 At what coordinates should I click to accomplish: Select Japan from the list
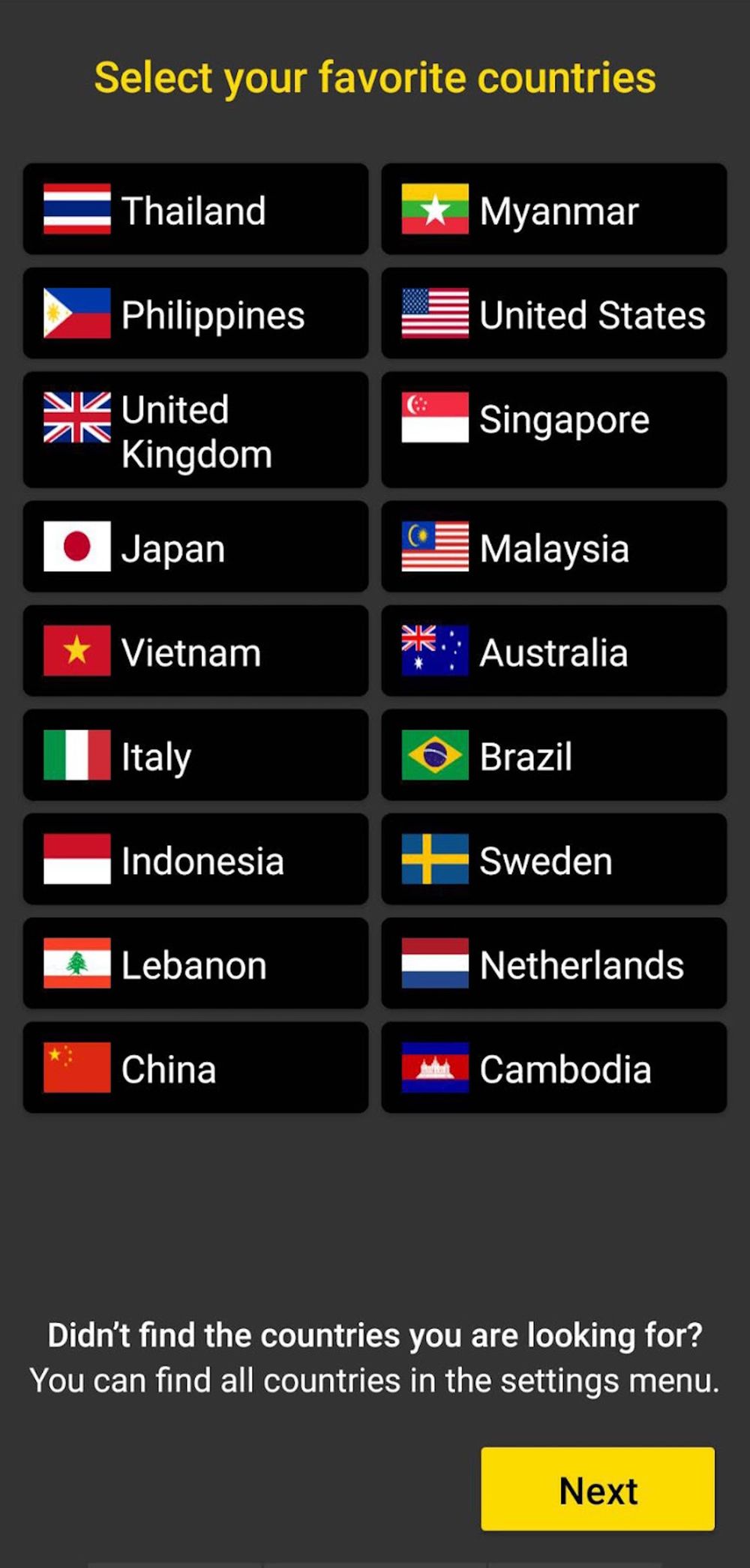(195, 547)
